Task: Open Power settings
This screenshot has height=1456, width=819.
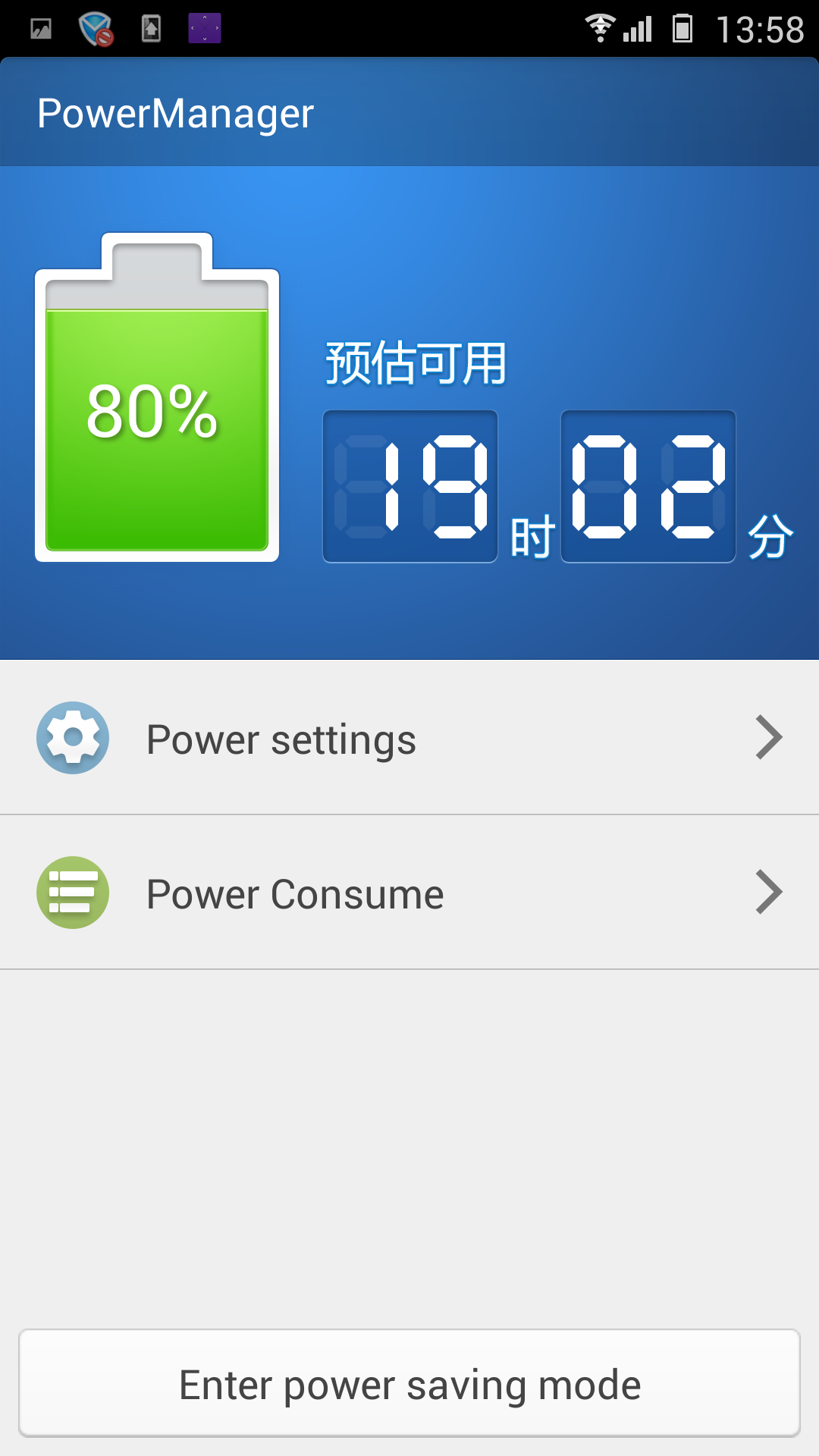Action: [409, 739]
